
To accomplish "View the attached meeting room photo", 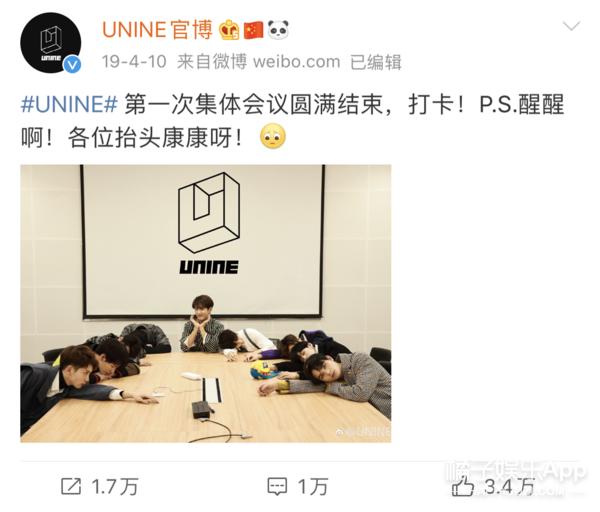I will 206,303.
